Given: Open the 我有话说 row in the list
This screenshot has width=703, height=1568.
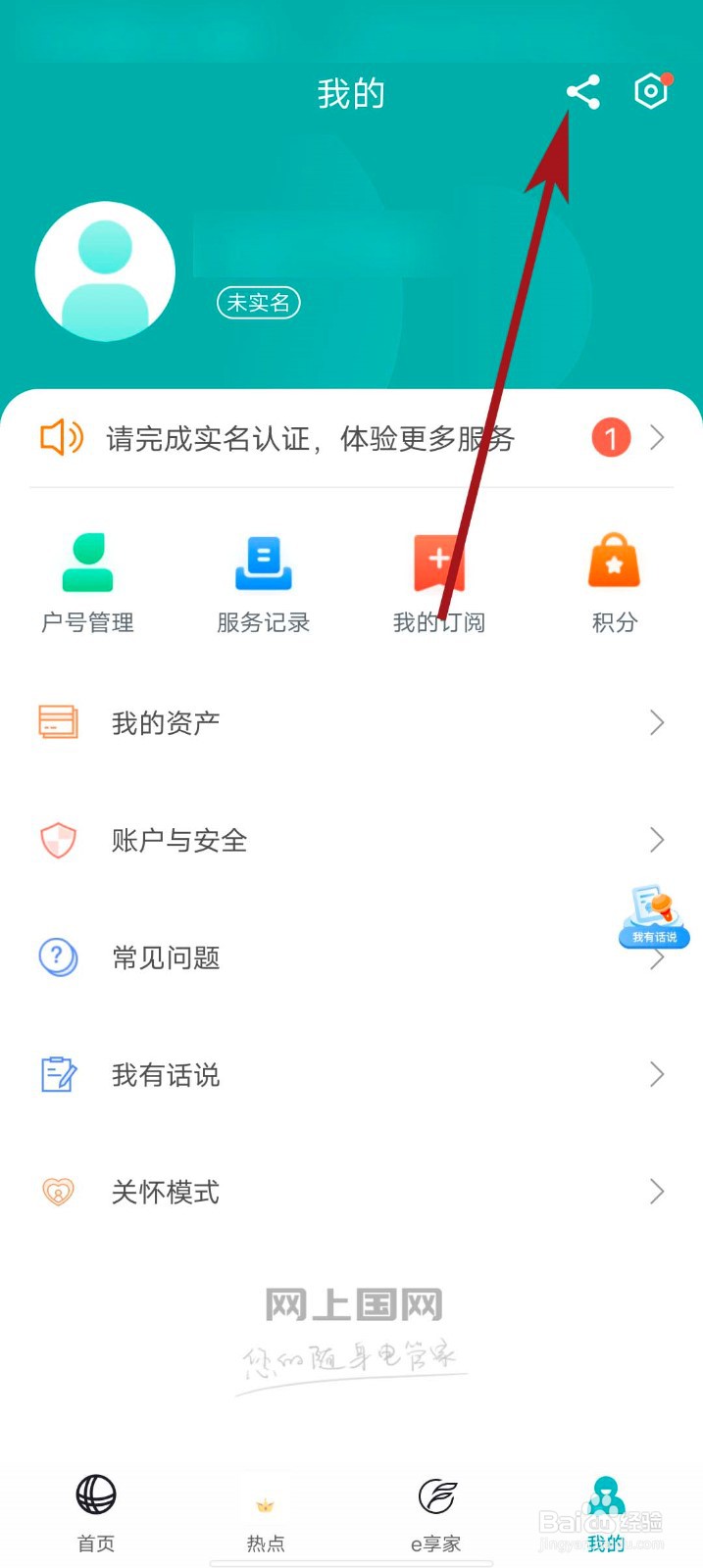Looking at the screenshot, I should (351, 1075).
